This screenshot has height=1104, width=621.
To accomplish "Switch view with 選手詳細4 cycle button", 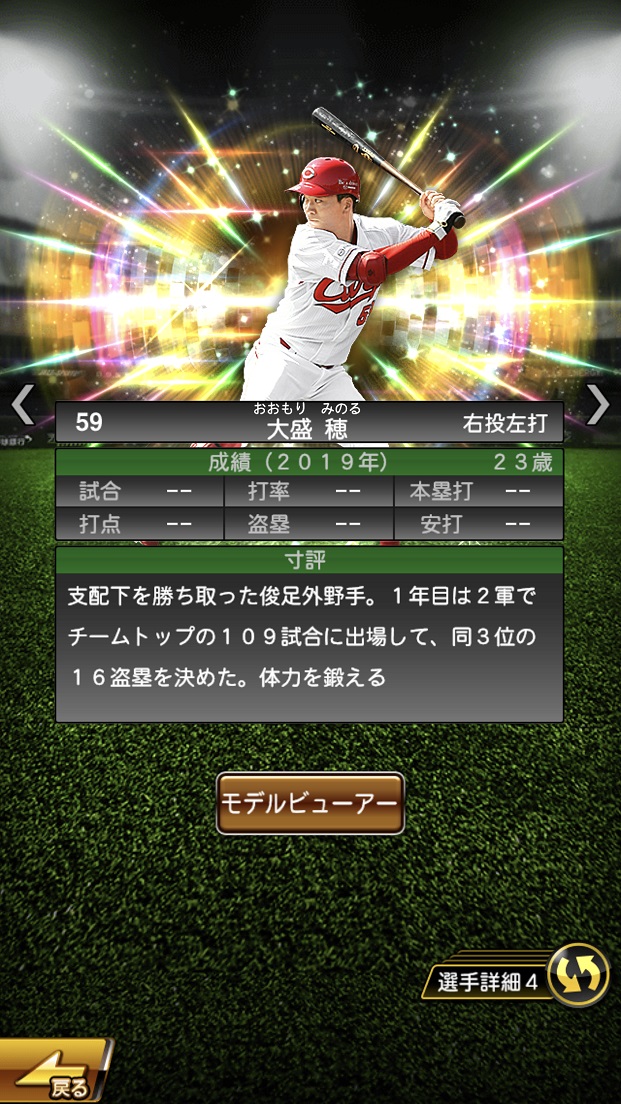I will tap(578, 975).
